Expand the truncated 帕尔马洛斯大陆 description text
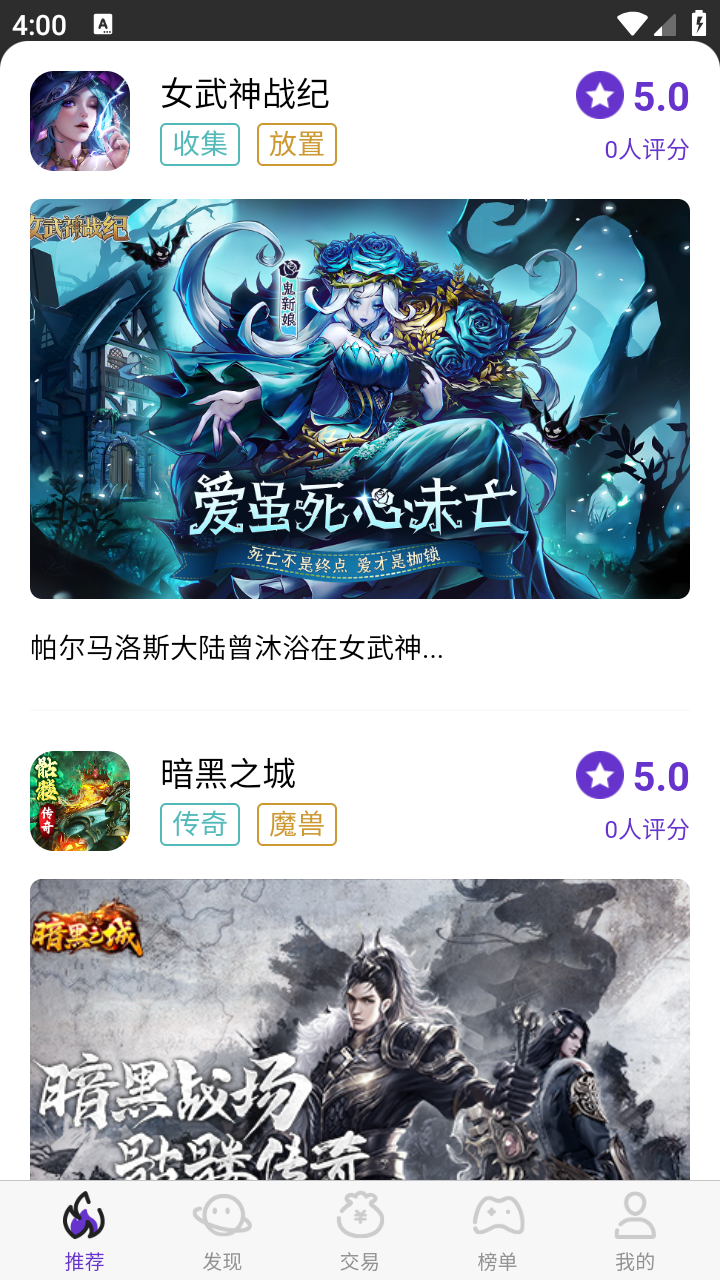This screenshot has width=720, height=1280. click(x=240, y=650)
